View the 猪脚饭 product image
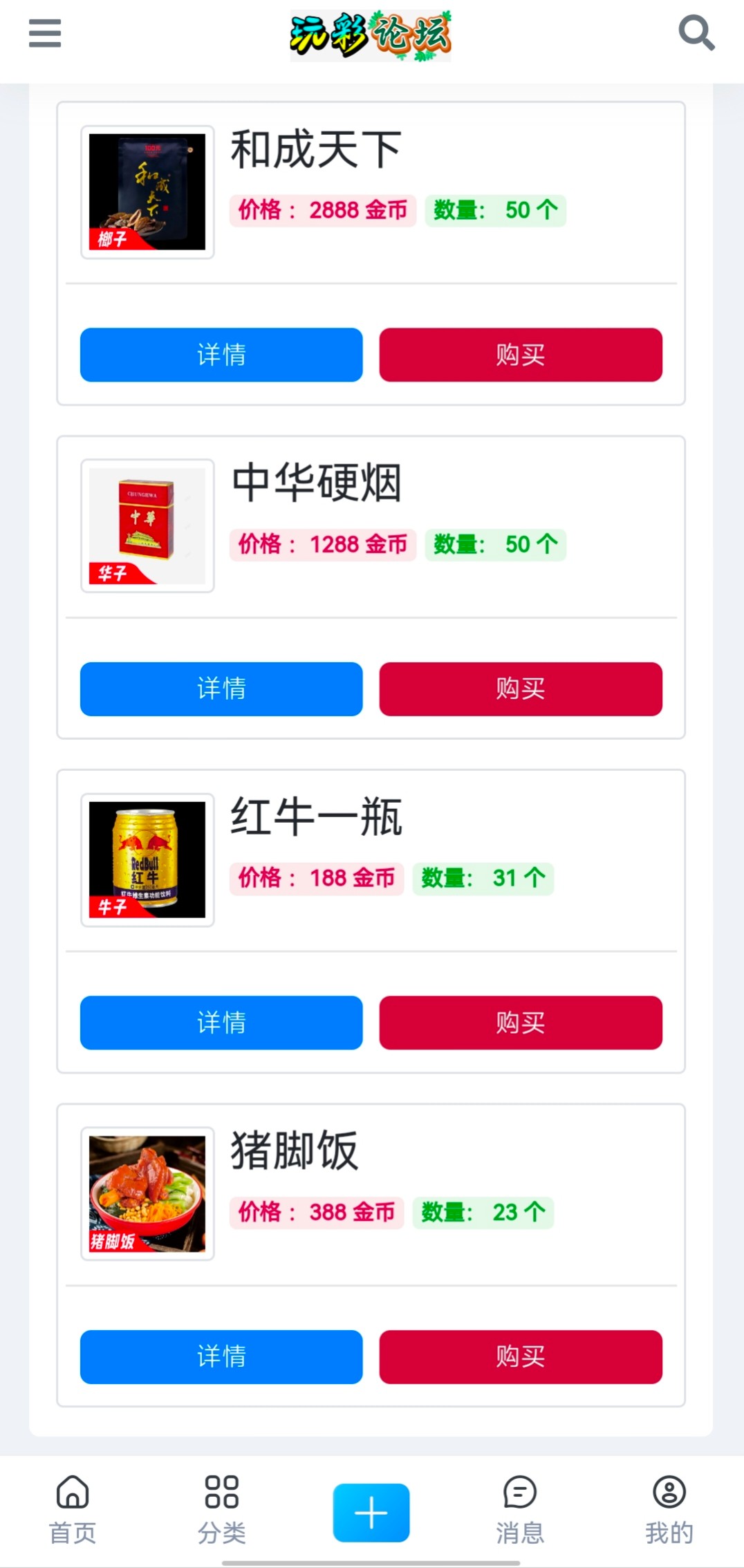This screenshot has width=744, height=1568. [147, 1194]
